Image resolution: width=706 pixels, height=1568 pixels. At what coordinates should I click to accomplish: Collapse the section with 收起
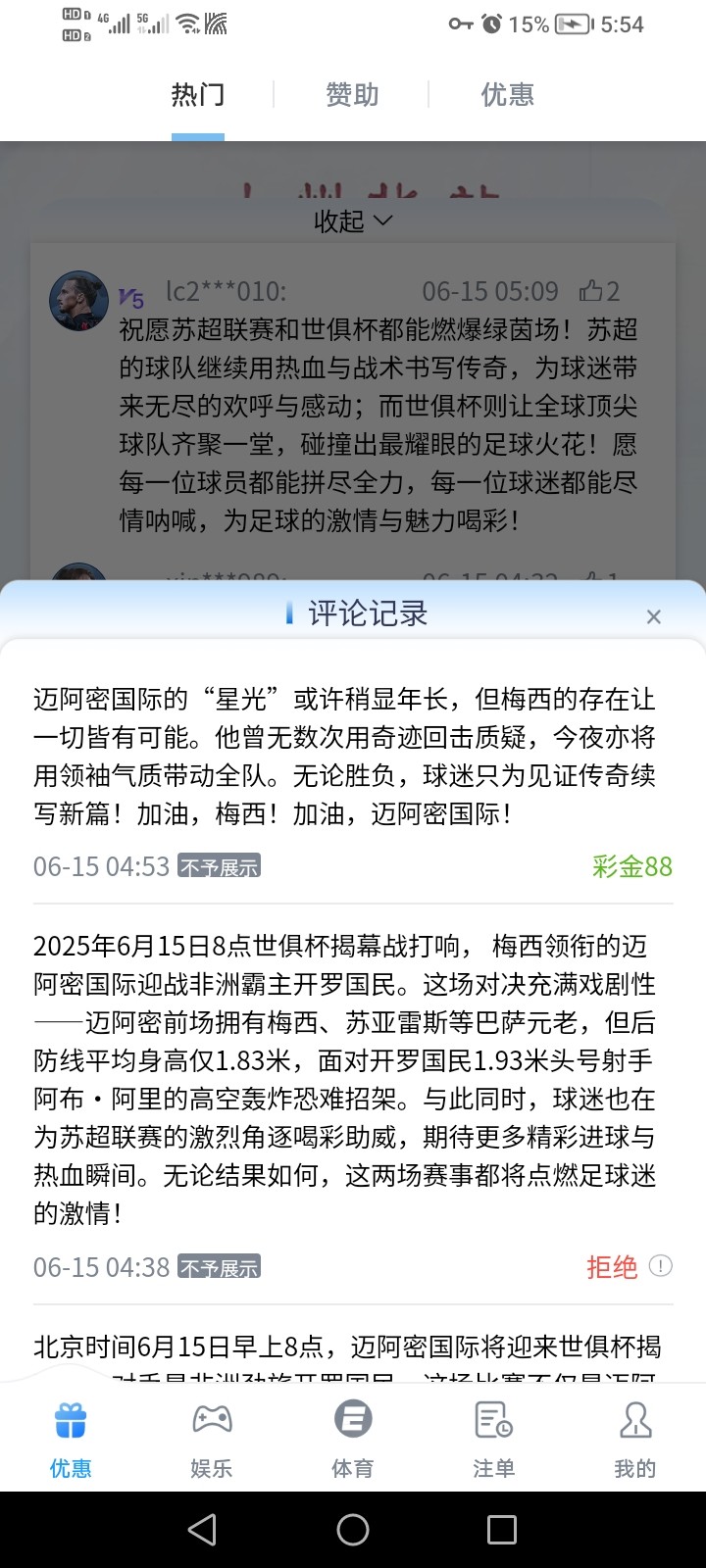pos(352,221)
